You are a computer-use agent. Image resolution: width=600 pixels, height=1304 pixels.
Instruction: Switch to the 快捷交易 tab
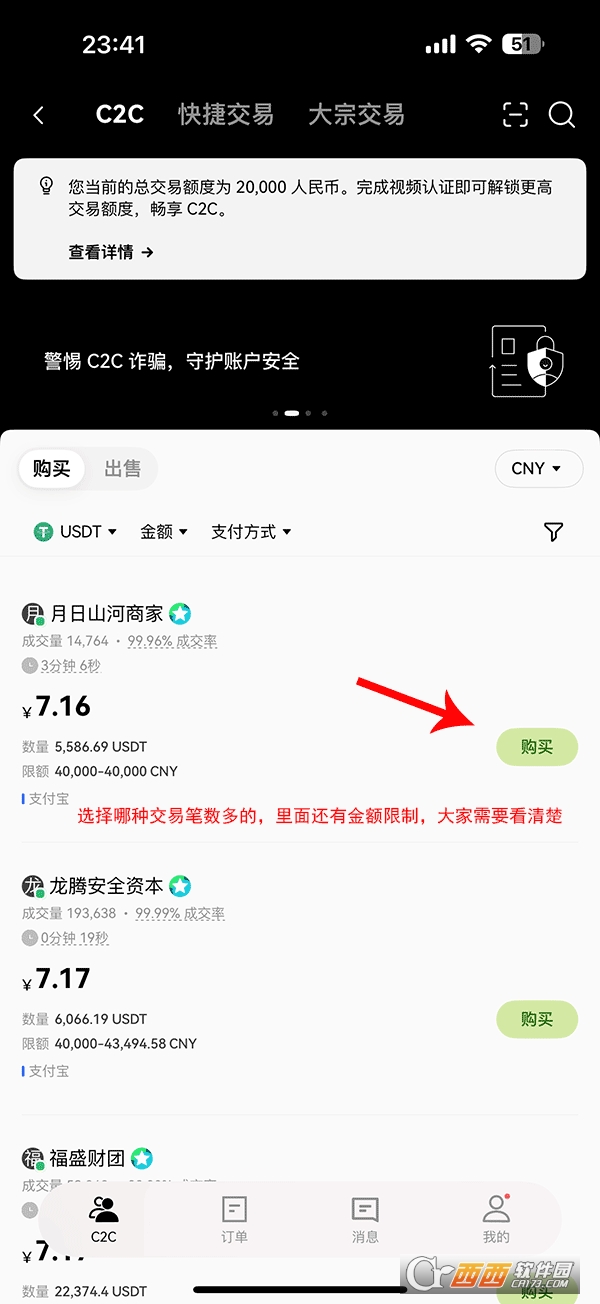226,114
